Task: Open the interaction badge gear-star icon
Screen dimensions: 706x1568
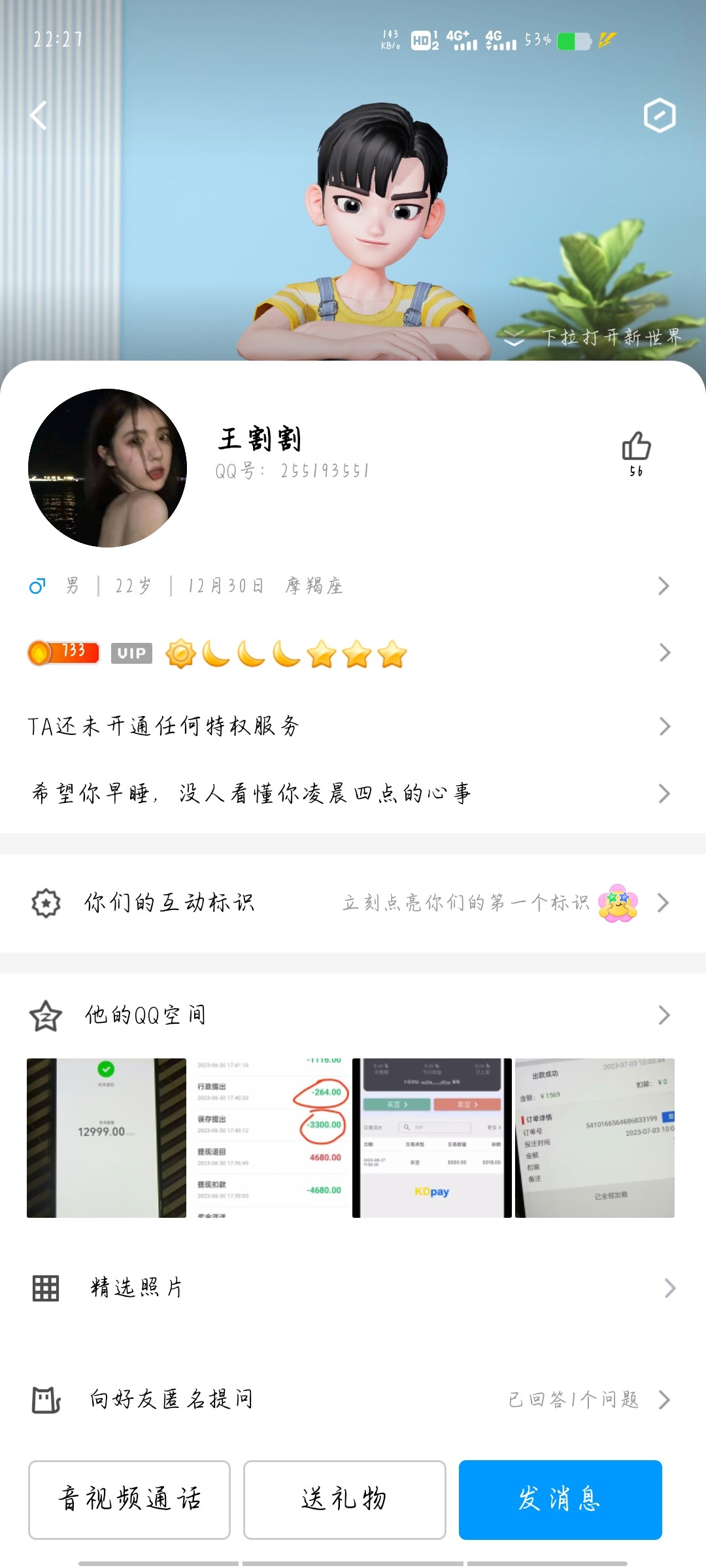Action: click(45, 904)
